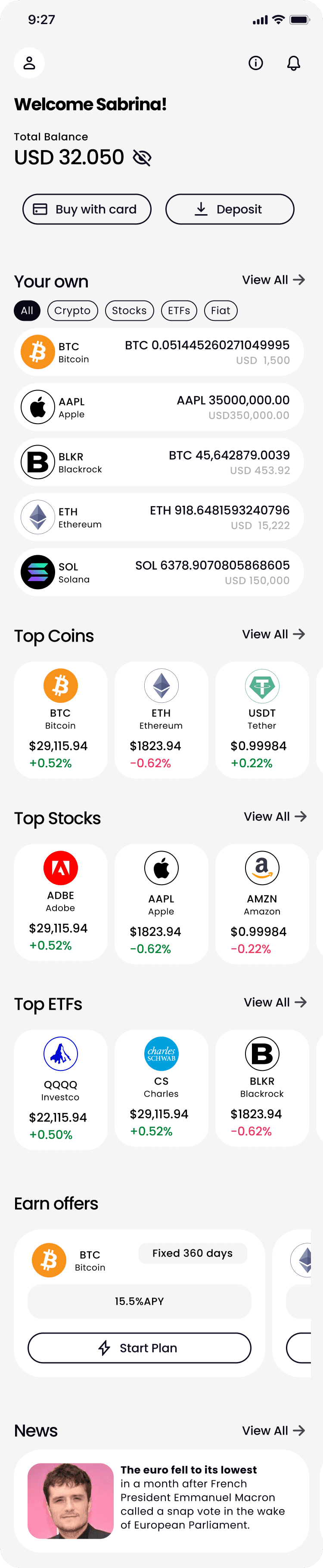The width and height of the screenshot is (323, 1568).
Task: Hide the total balance amount
Action: [142, 158]
